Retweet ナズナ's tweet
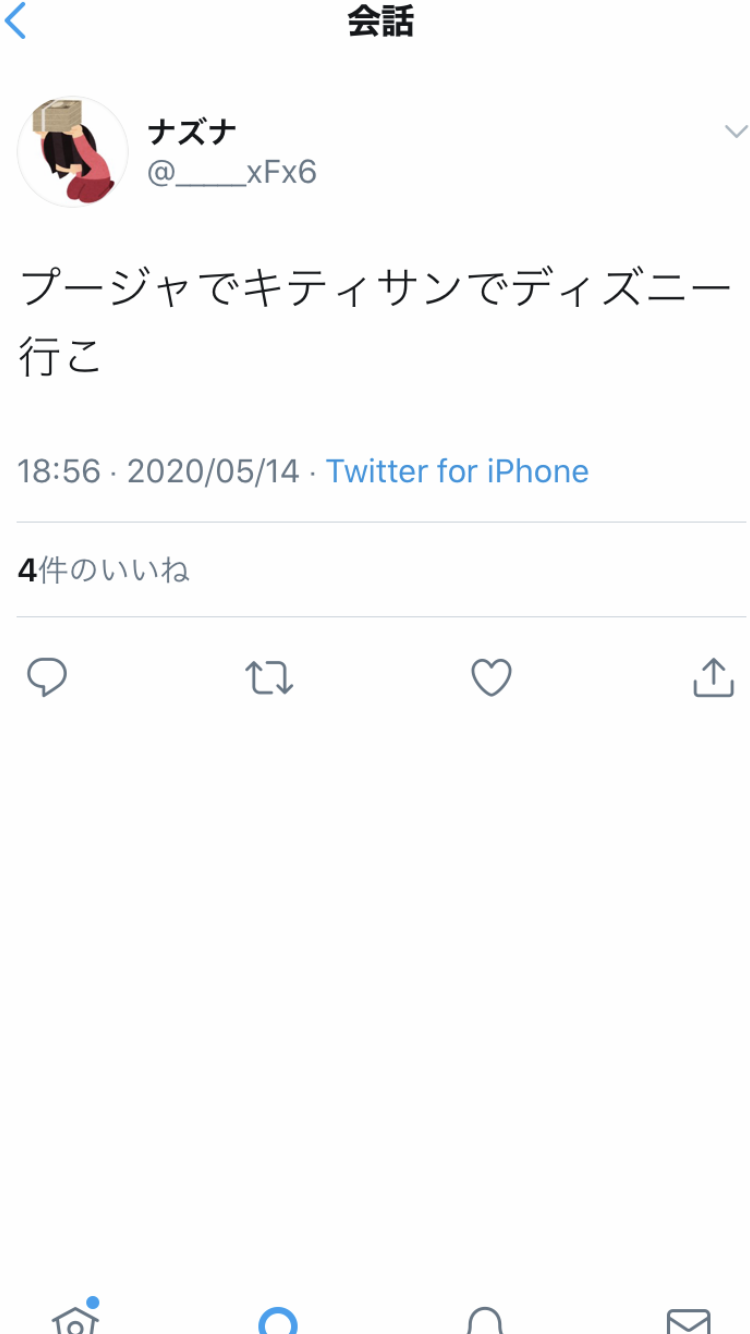The height and width of the screenshot is (1334, 750). click(269, 677)
